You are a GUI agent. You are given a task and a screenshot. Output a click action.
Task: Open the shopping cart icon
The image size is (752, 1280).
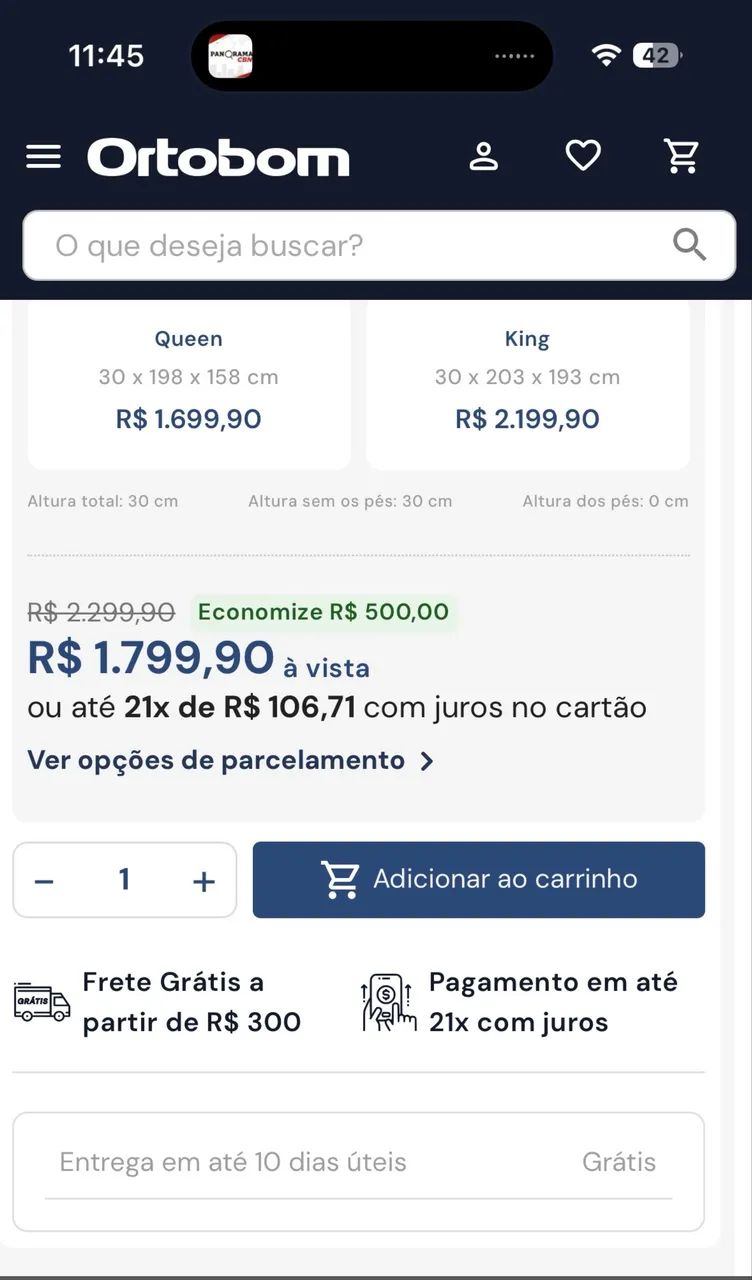pos(682,156)
